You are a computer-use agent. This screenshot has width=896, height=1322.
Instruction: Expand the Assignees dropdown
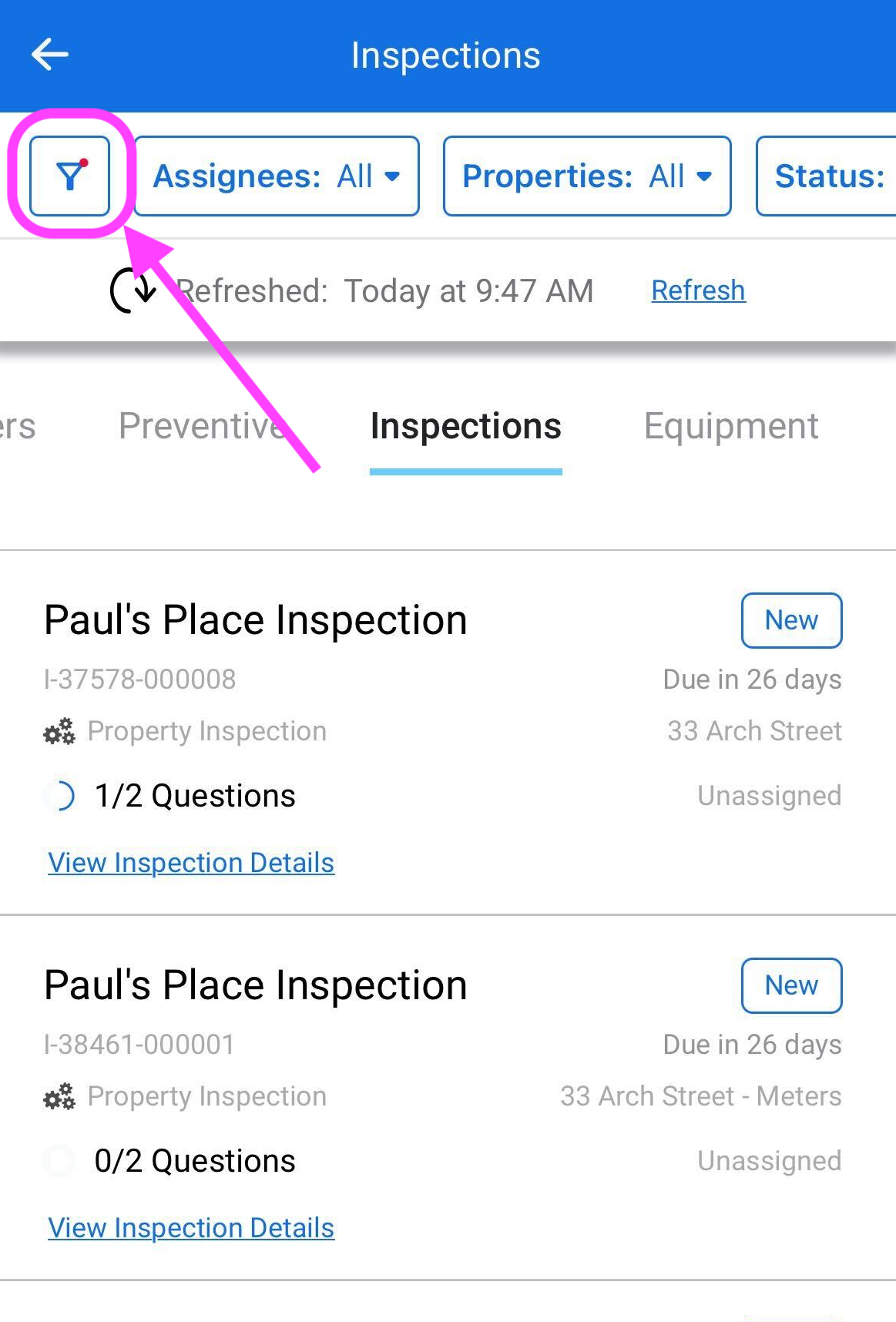tap(277, 176)
